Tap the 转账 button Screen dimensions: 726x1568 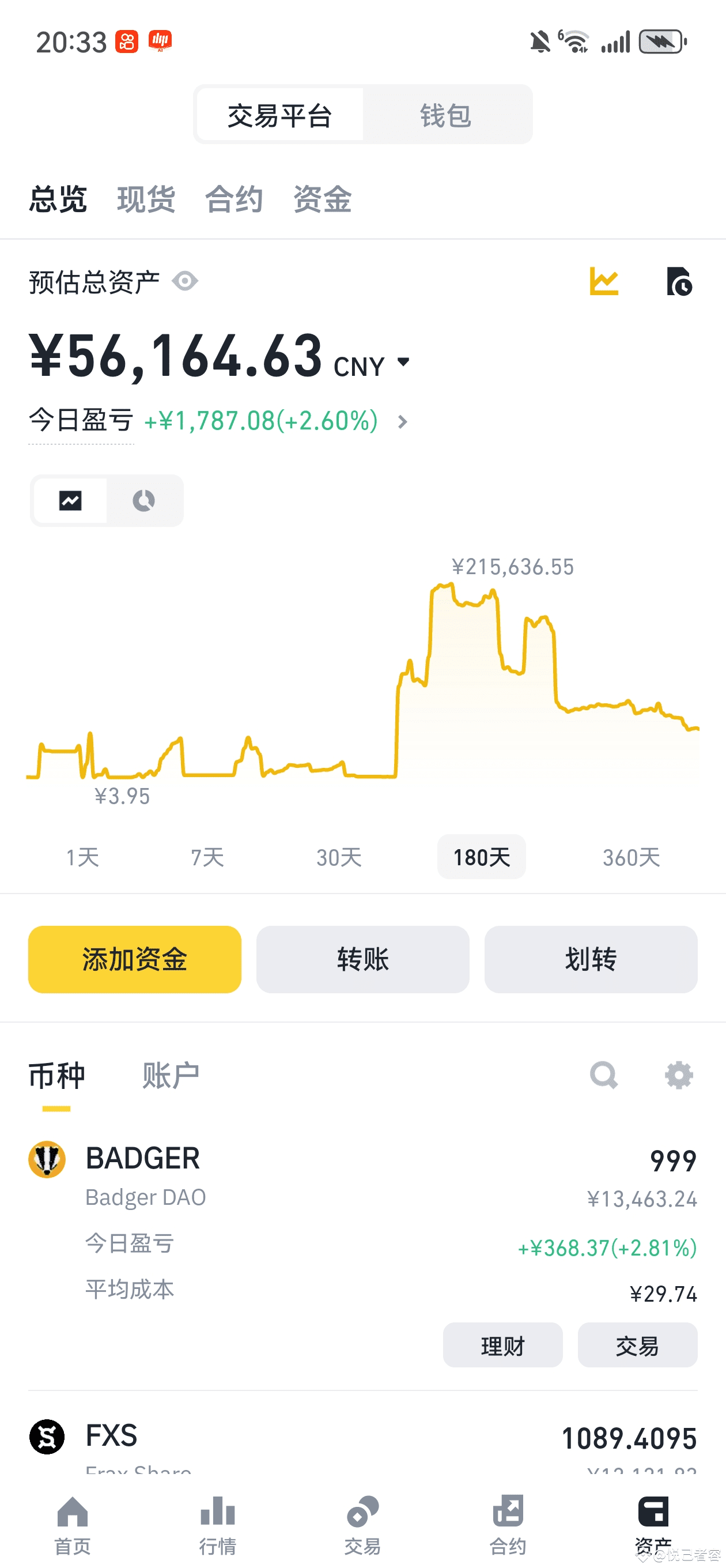click(362, 959)
